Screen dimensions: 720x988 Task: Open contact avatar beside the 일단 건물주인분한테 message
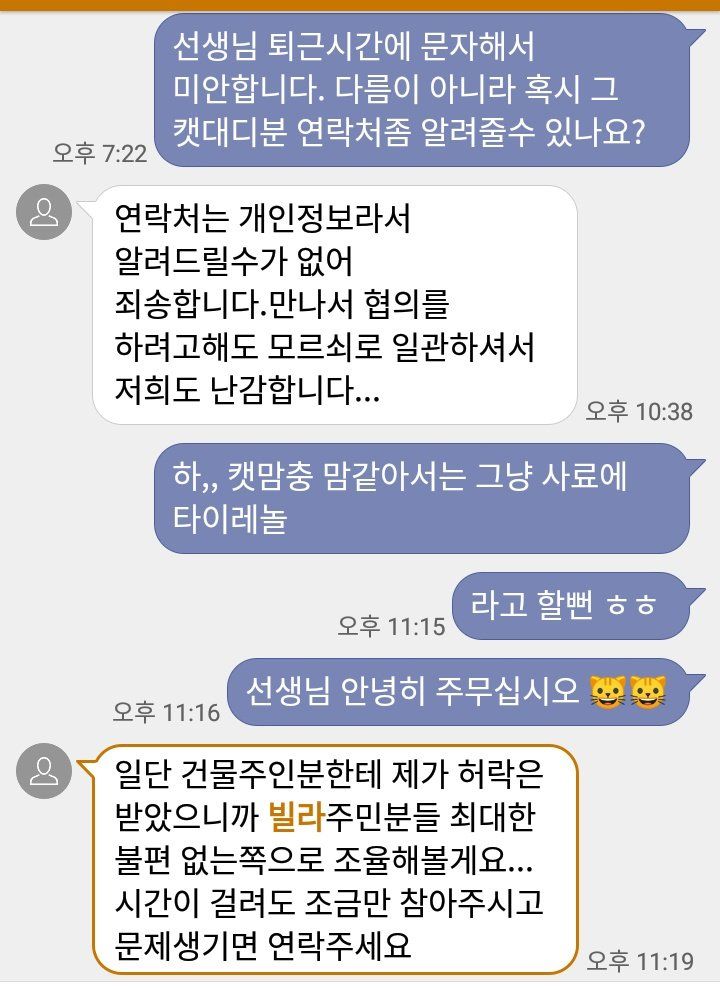[x=45, y=771]
